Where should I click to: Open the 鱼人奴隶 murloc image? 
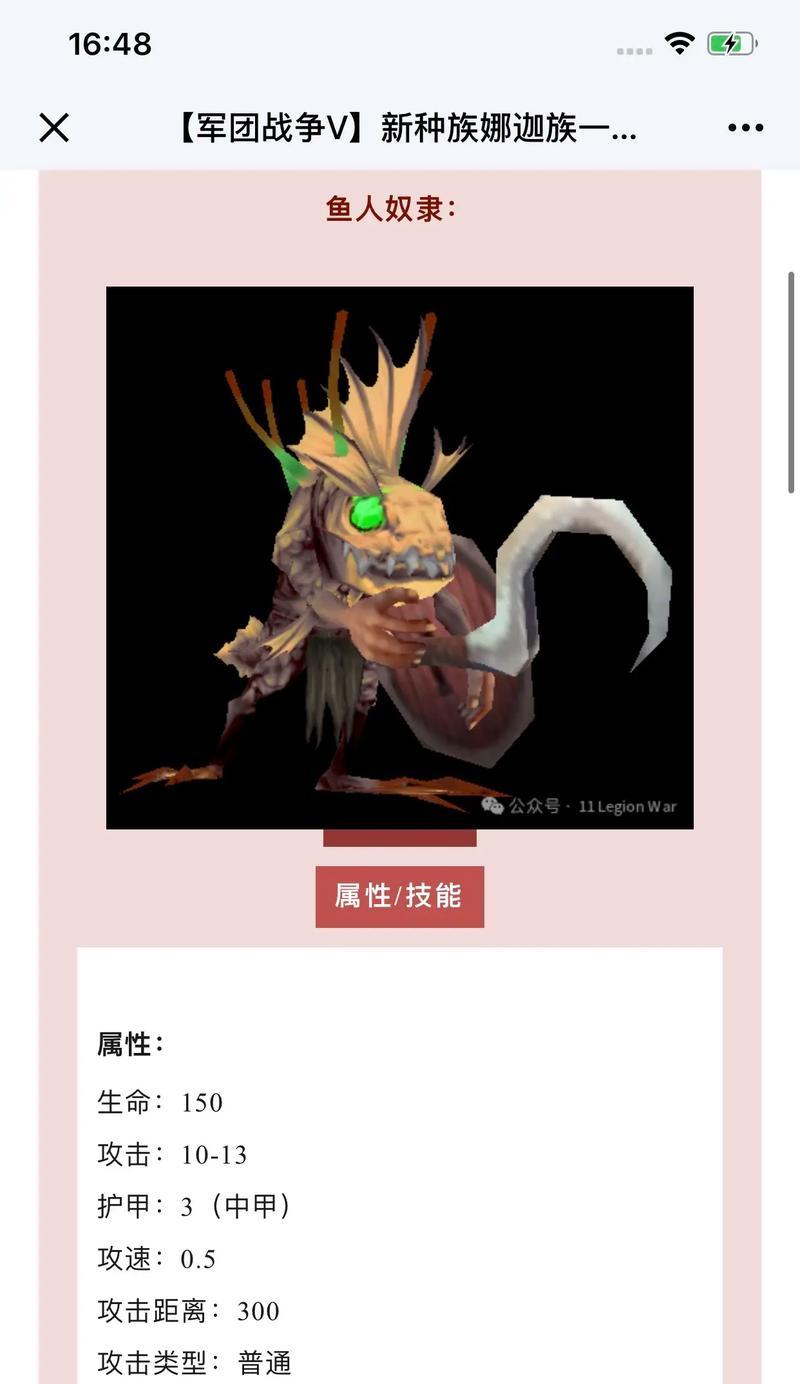(x=400, y=557)
